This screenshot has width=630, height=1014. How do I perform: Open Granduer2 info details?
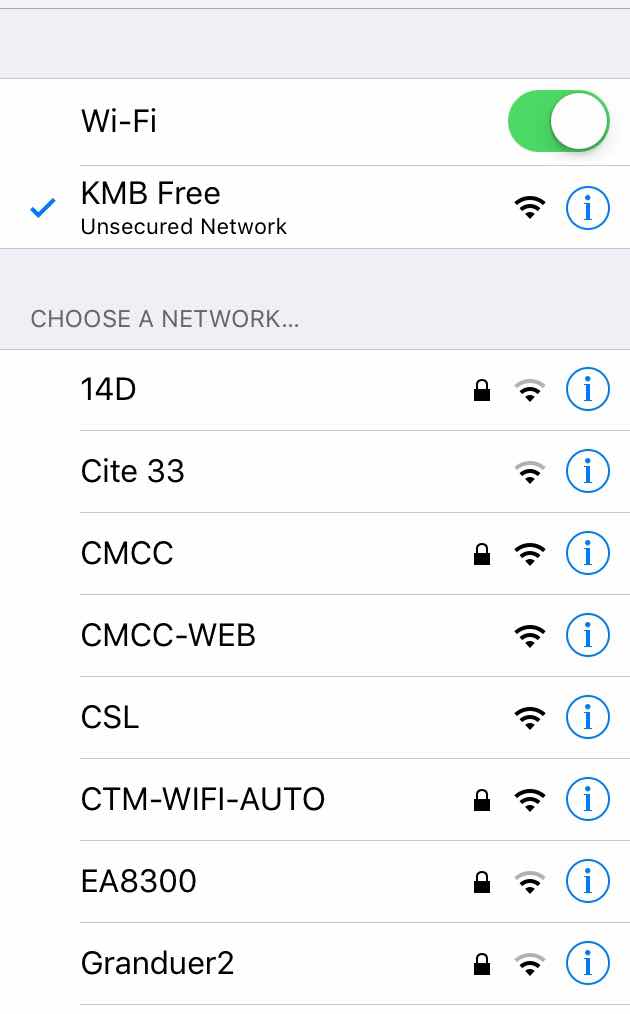pyautogui.click(x=587, y=963)
